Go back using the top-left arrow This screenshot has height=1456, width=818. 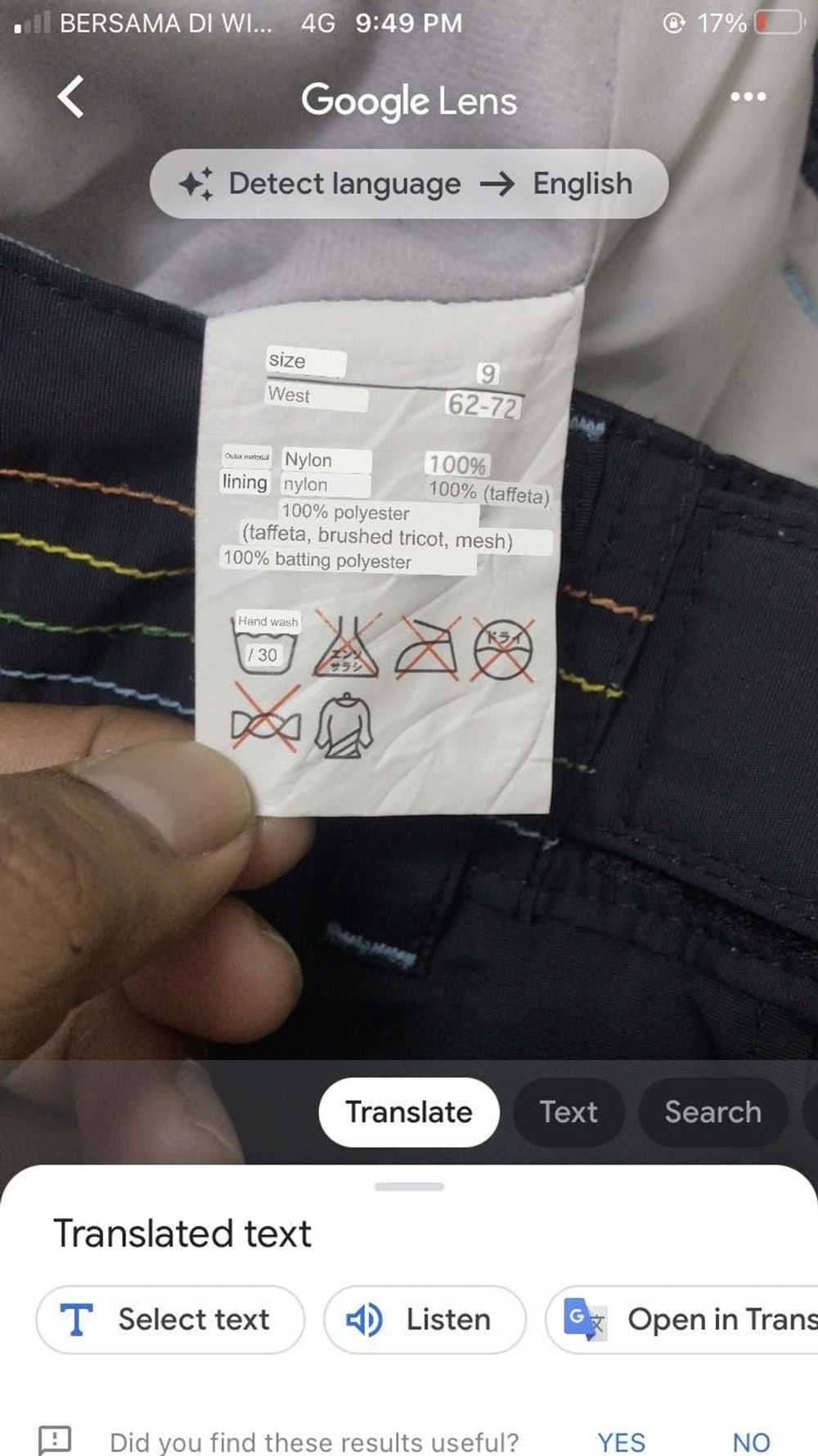click(x=70, y=97)
